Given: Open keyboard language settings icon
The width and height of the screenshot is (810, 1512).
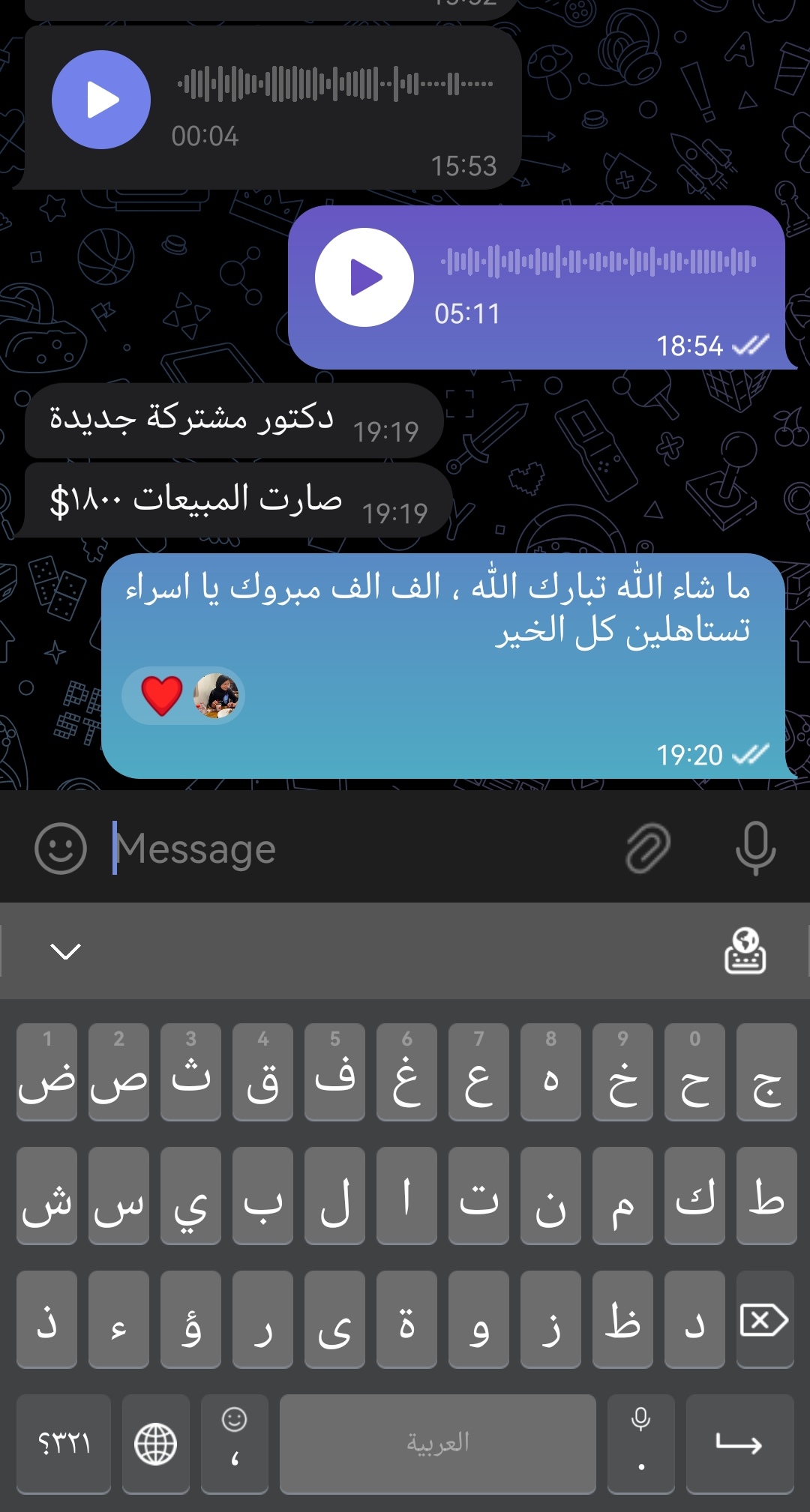Looking at the screenshot, I should pos(745,951).
